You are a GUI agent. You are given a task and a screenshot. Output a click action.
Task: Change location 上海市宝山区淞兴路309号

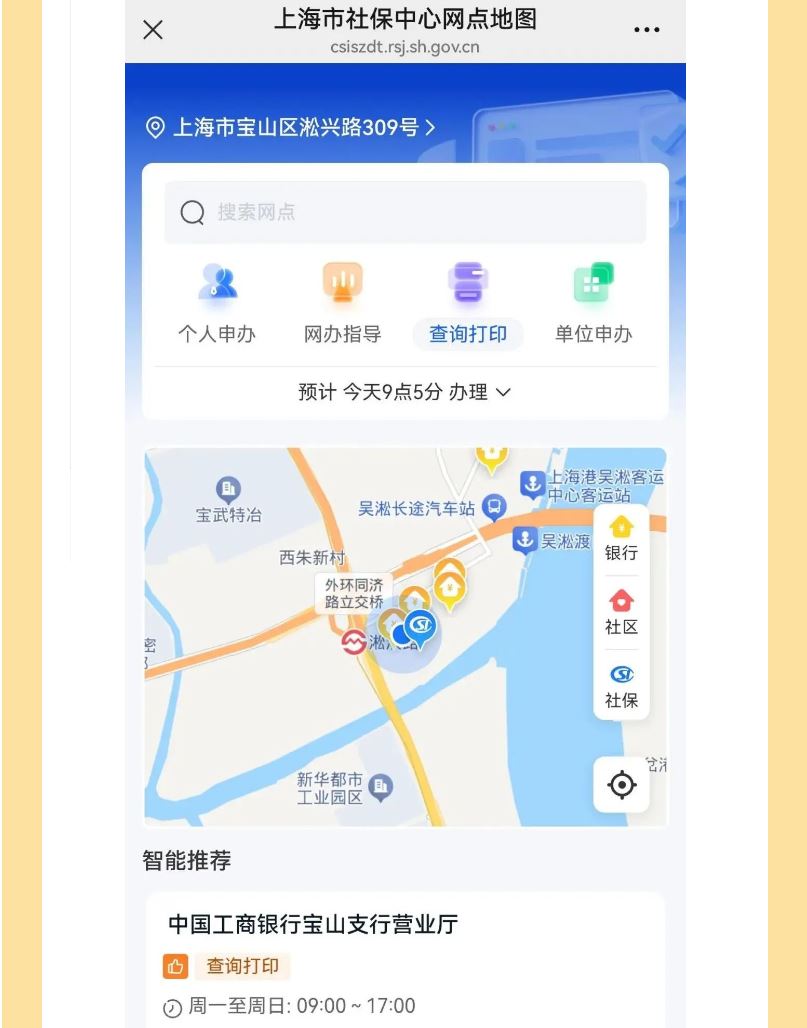pos(290,128)
